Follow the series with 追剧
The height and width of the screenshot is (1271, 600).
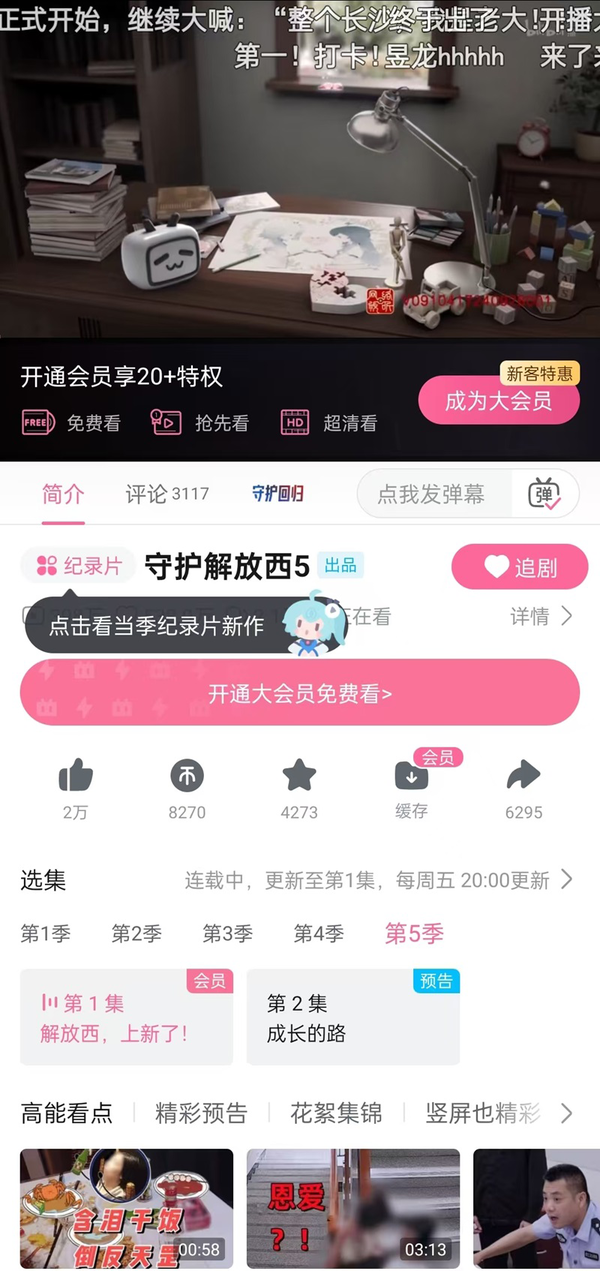519,567
